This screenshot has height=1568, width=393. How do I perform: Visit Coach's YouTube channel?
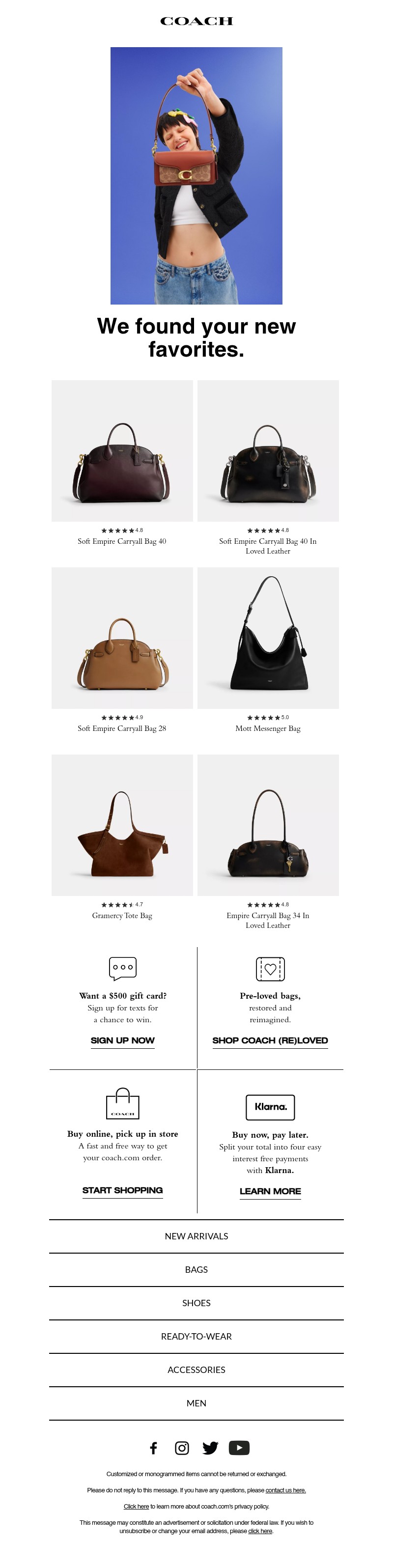[x=239, y=1448]
